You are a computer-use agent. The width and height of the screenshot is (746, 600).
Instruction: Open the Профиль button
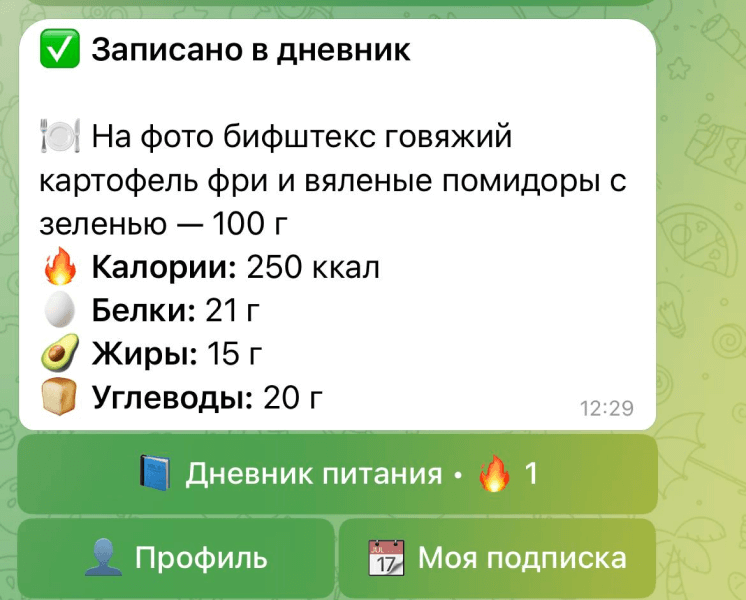click(177, 558)
